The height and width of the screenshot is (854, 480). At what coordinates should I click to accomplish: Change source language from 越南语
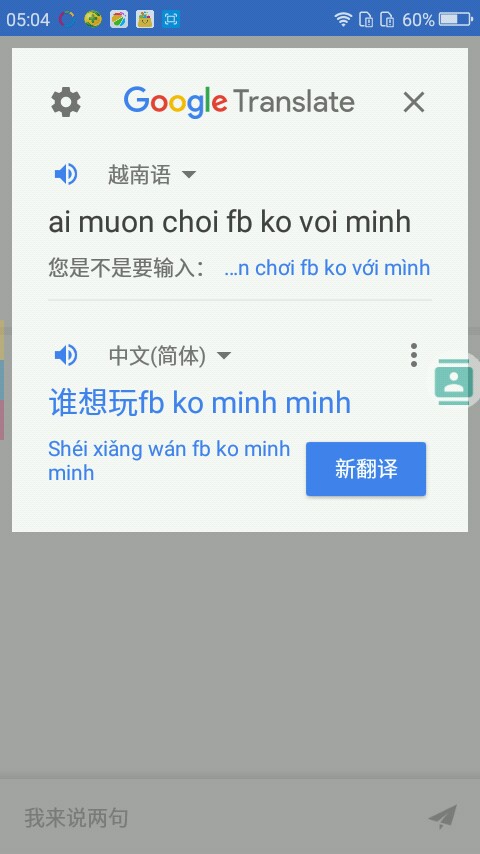[x=151, y=175]
